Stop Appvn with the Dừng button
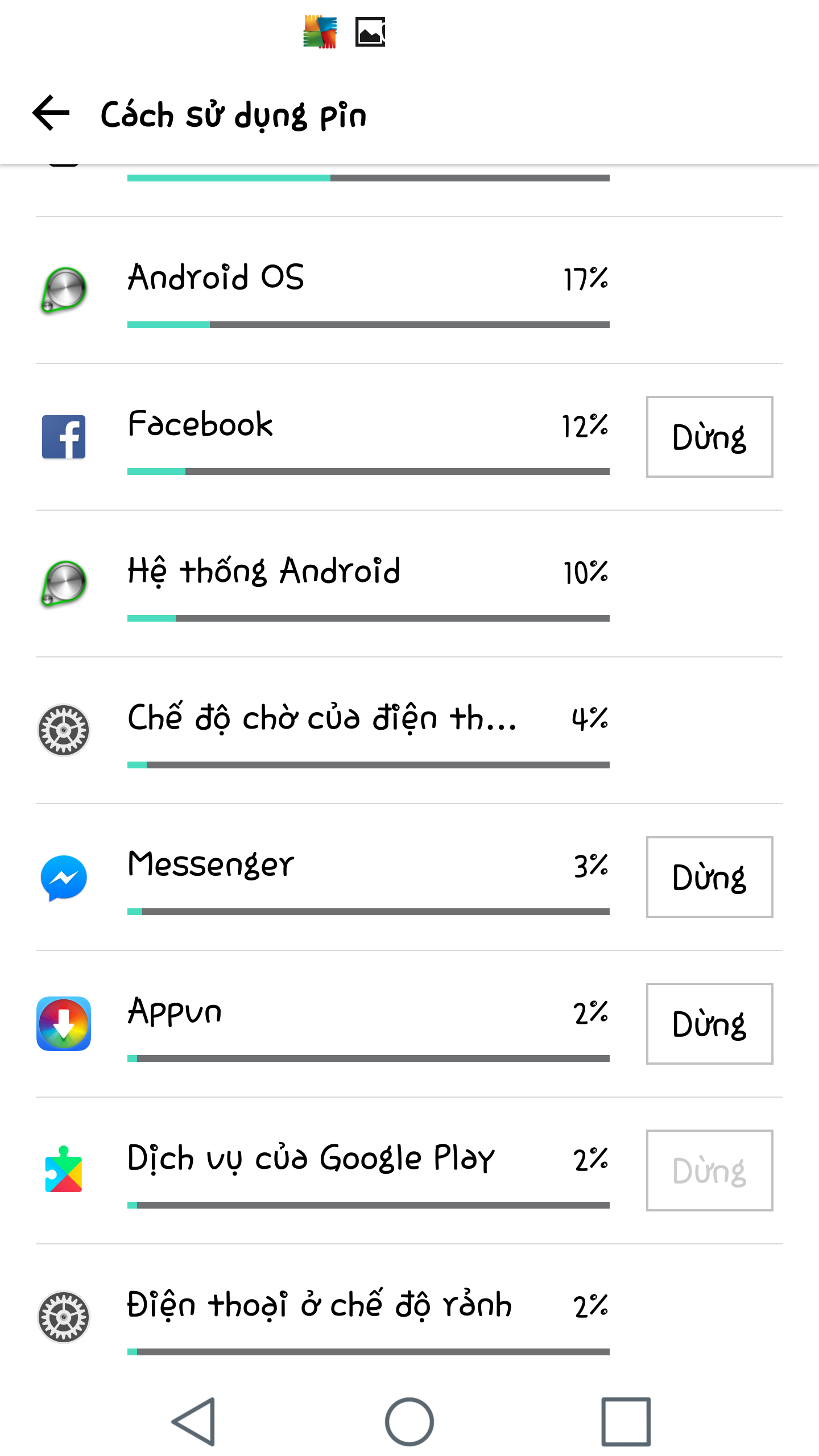This screenshot has width=819, height=1456. pyautogui.click(x=709, y=1024)
